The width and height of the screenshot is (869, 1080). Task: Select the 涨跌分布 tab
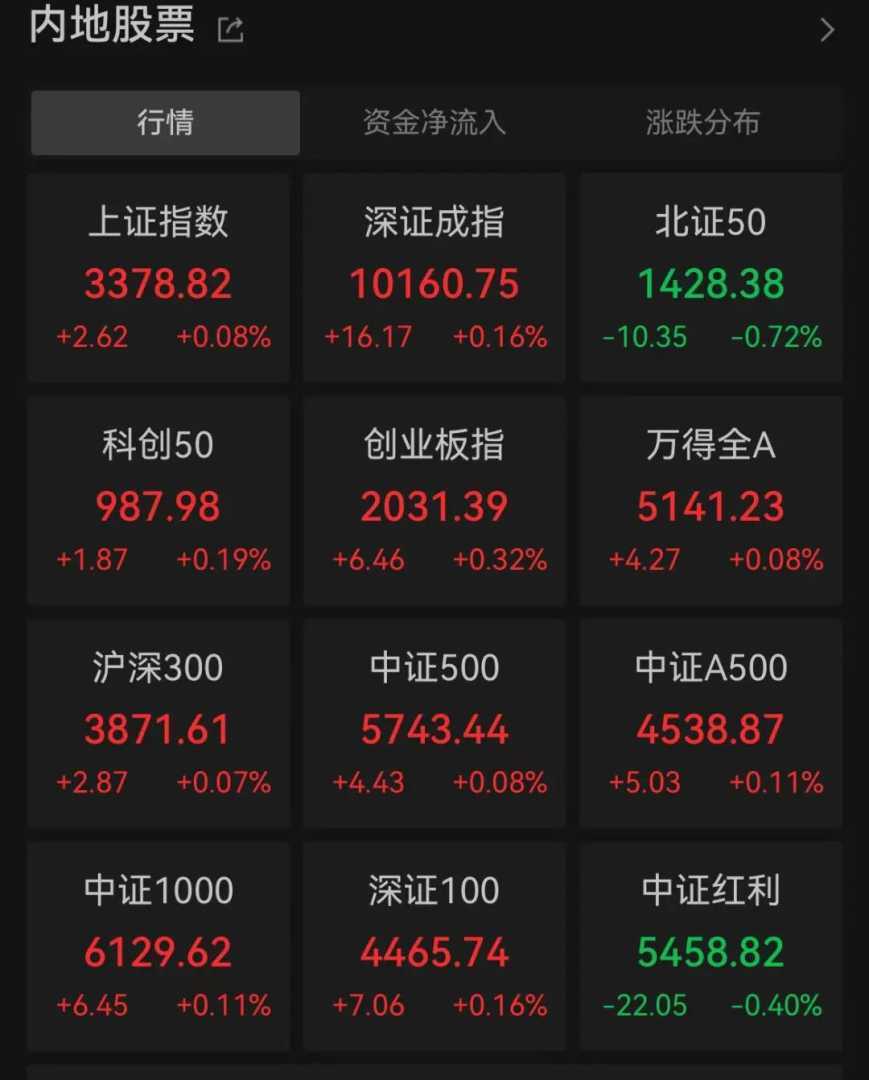pyautogui.click(x=702, y=123)
